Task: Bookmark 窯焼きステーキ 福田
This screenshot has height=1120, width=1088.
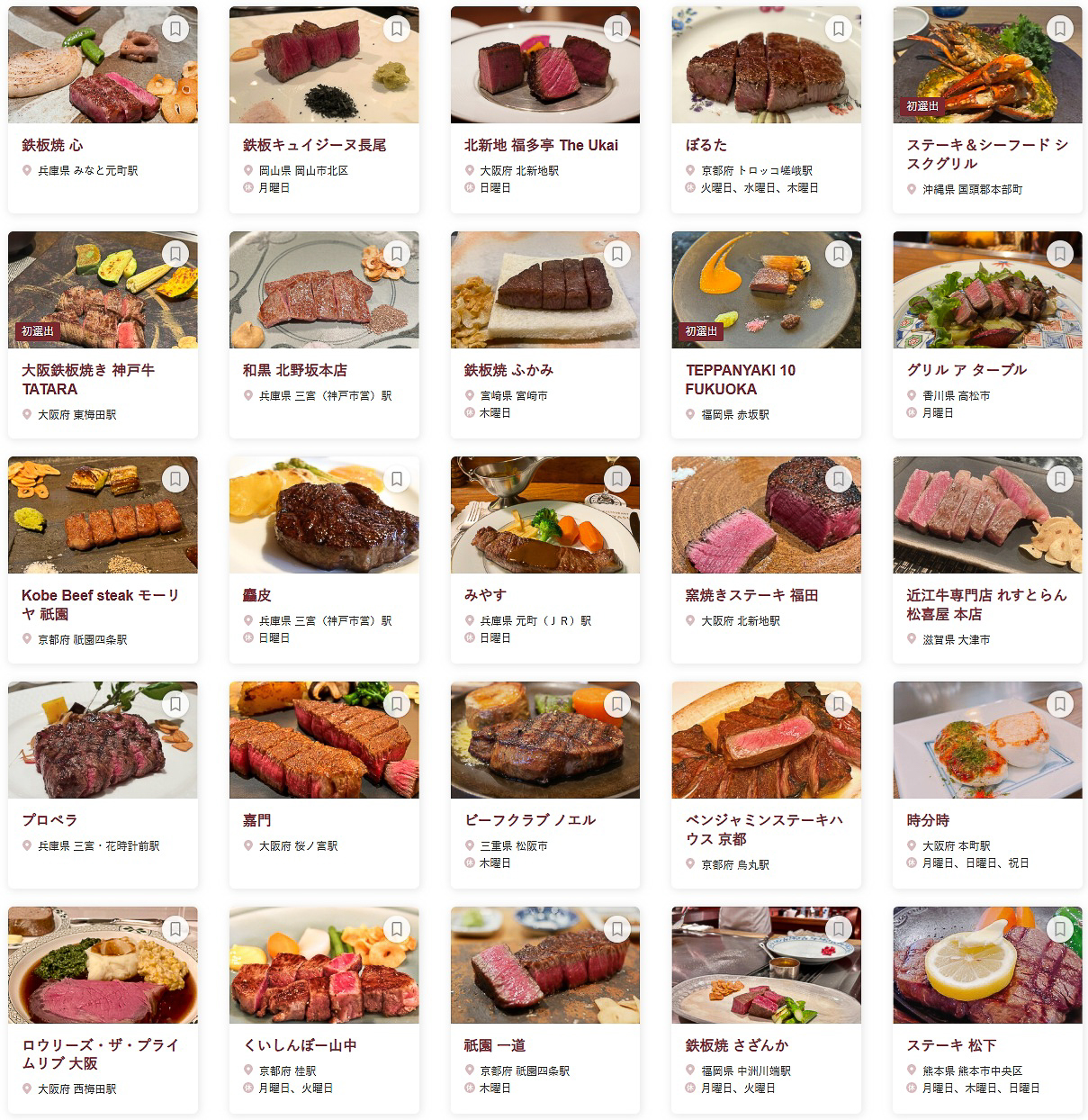Action: click(839, 479)
